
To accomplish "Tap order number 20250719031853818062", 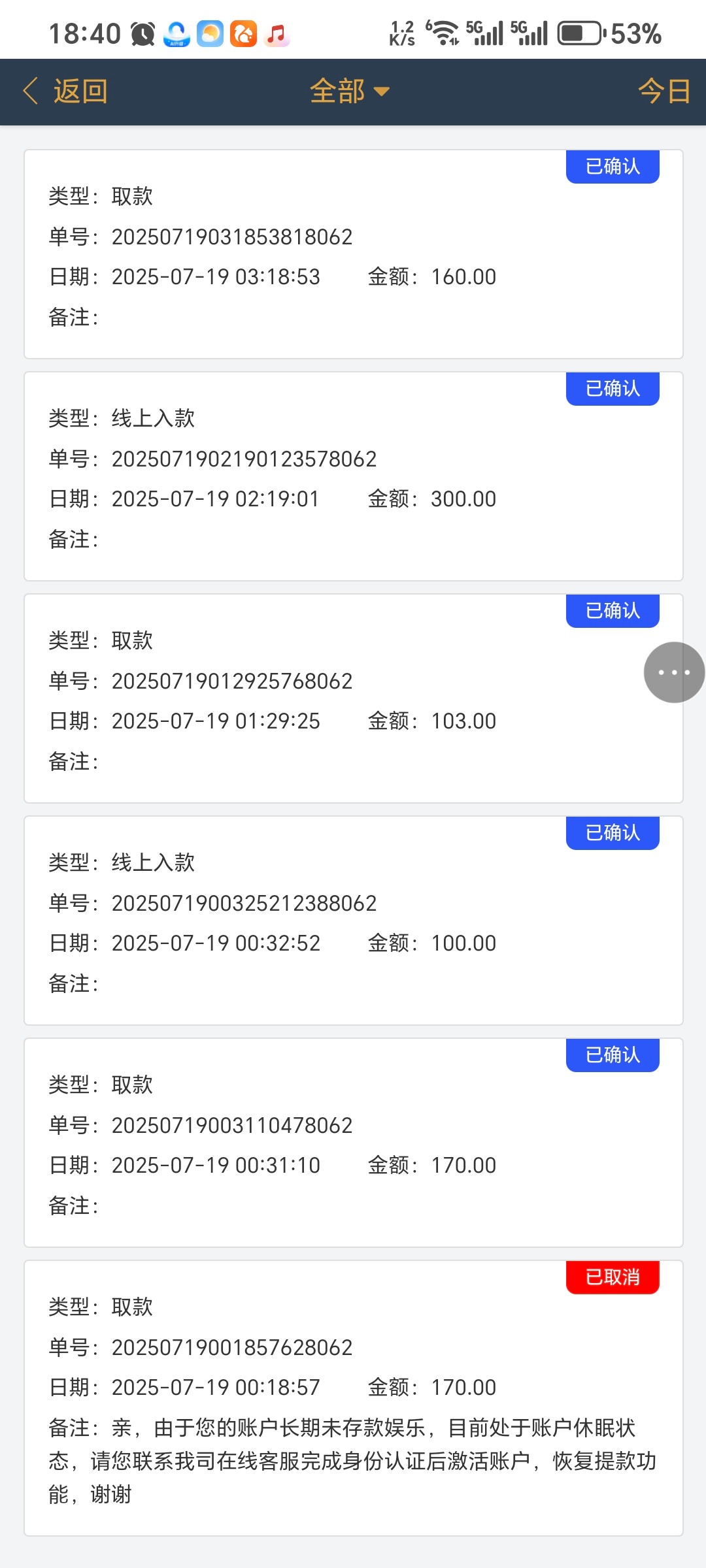I will tap(233, 237).
